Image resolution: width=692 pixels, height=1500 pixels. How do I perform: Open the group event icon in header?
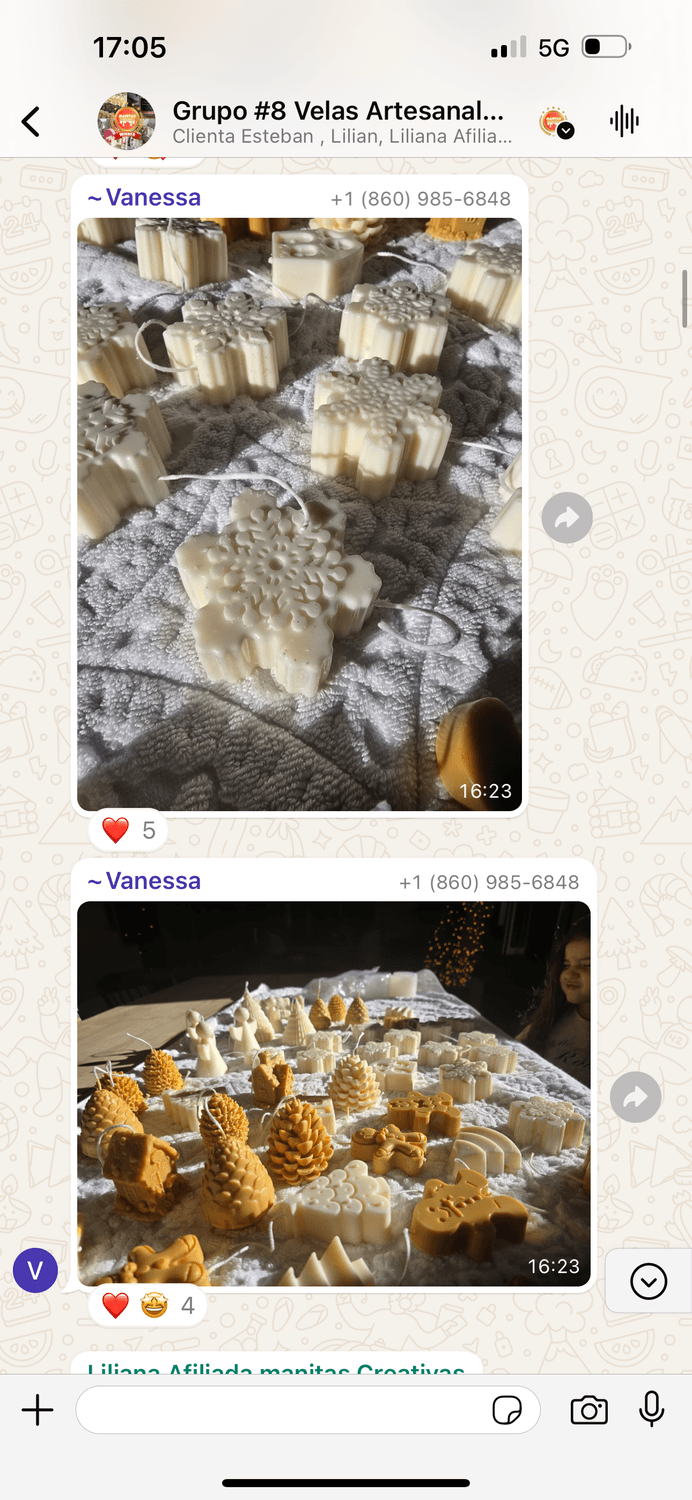pos(556,122)
